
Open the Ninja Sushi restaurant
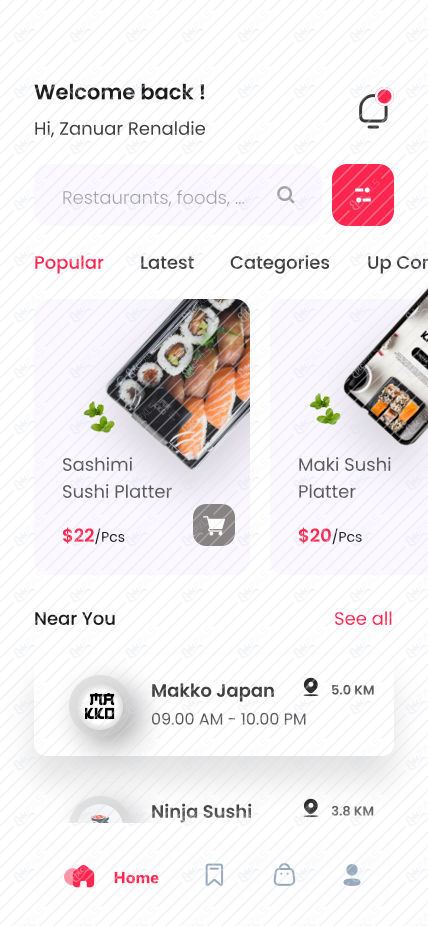(x=214, y=808)
